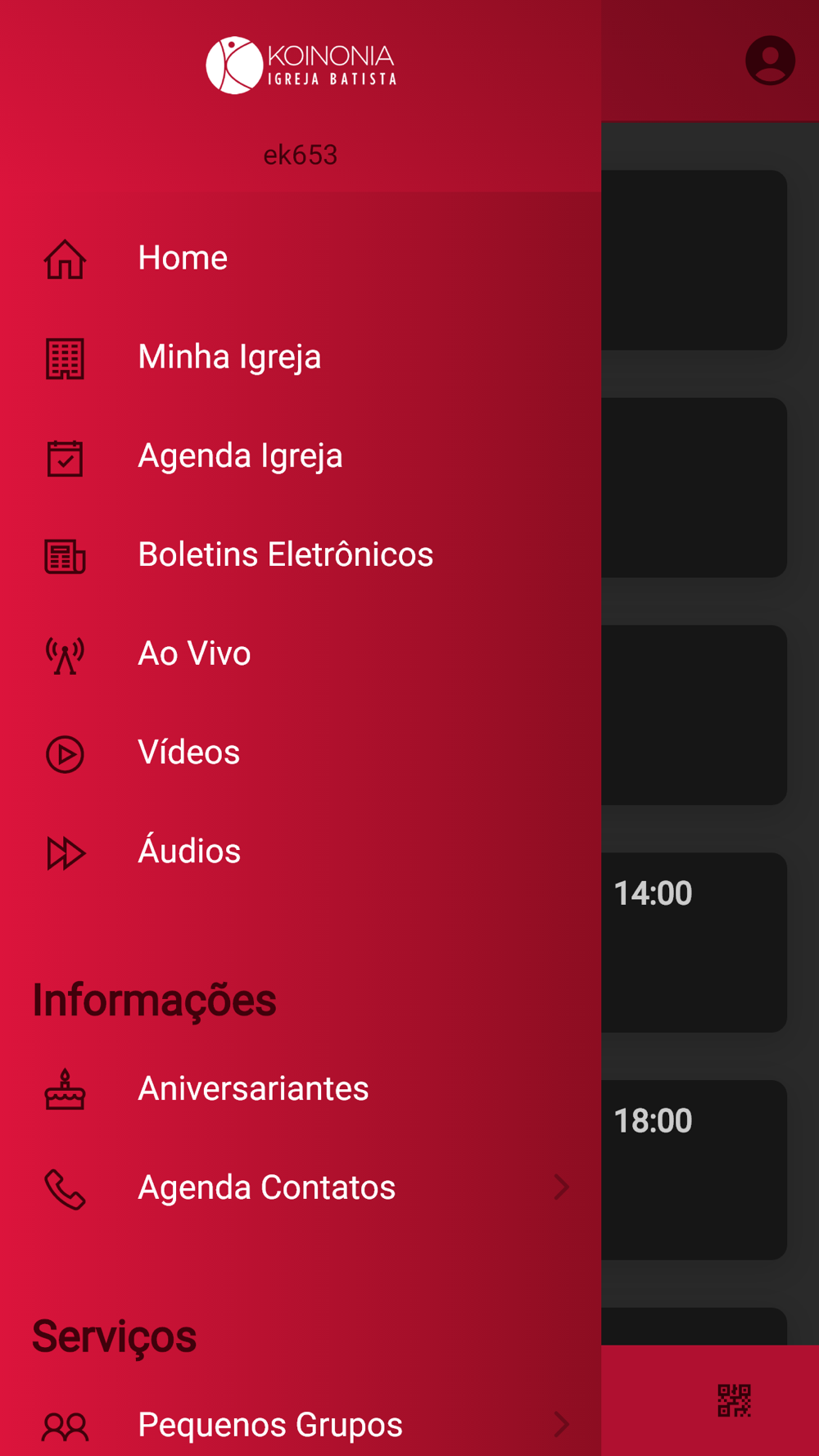
Task: Open the QR code scanner button
Action: (x=734, y=1400)
